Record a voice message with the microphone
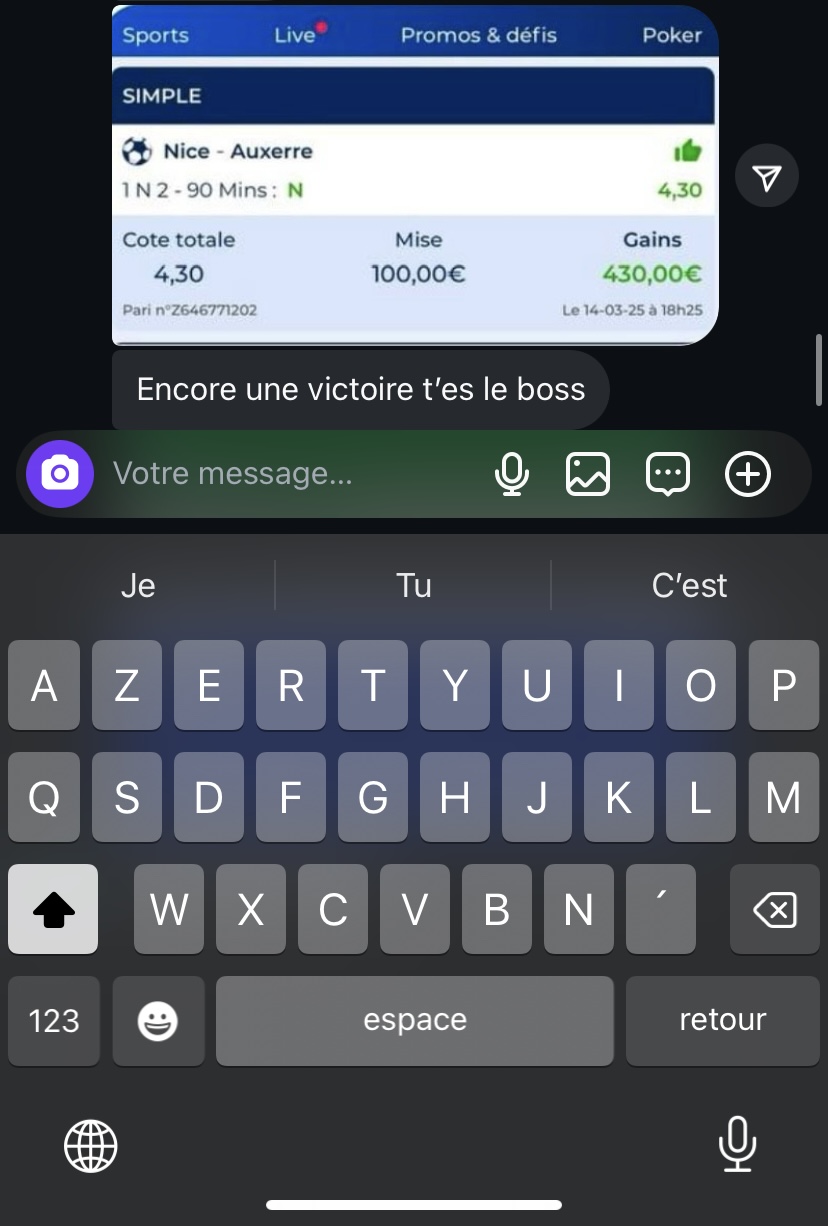Image resolution: width=828 pixels, height=1226 pixels. coord(512,473)
